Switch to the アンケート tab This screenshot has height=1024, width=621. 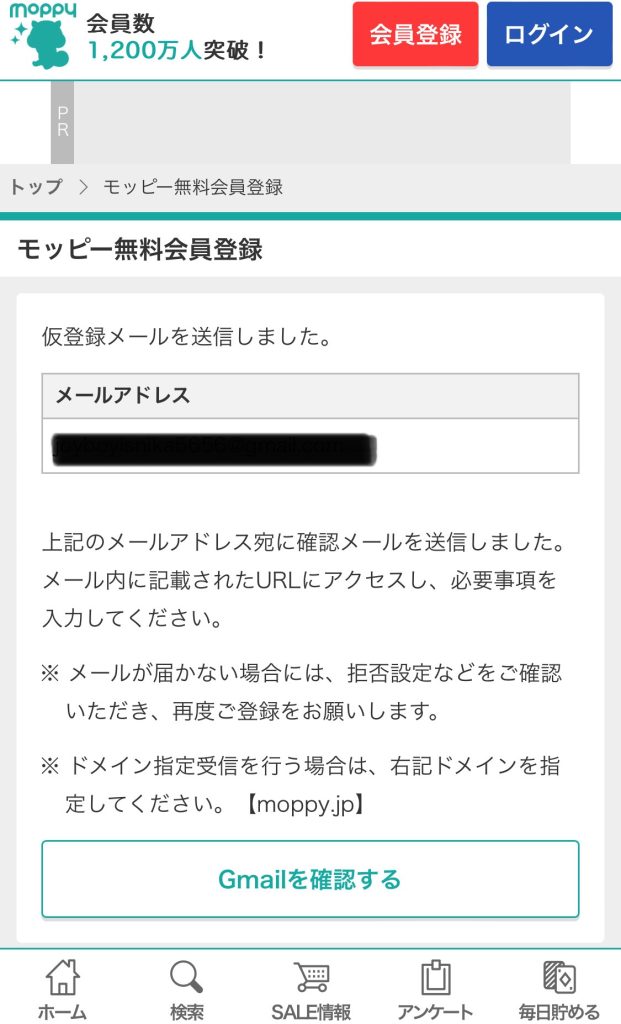click(435, 990)
